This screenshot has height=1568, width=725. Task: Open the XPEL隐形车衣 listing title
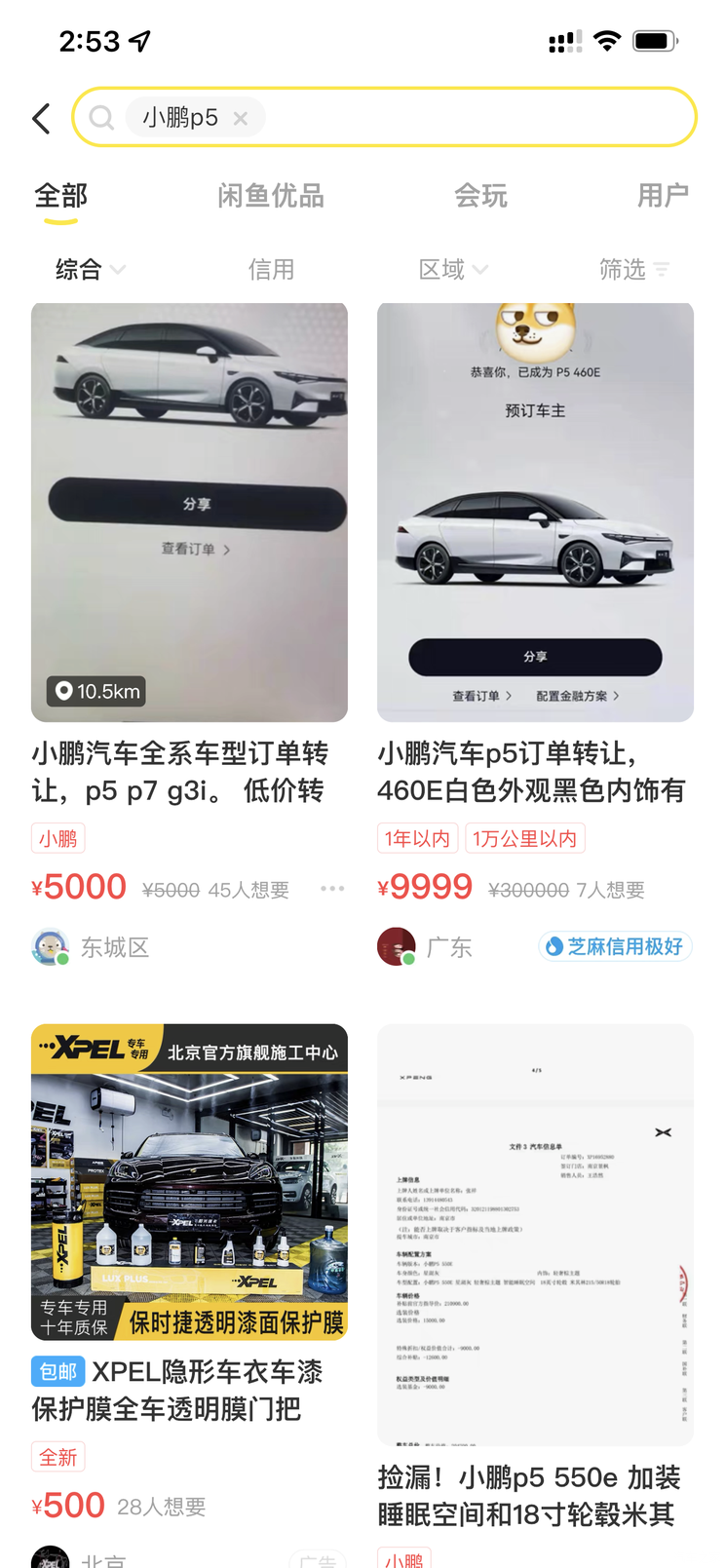pyautogui.click(x=189, y=1391)
